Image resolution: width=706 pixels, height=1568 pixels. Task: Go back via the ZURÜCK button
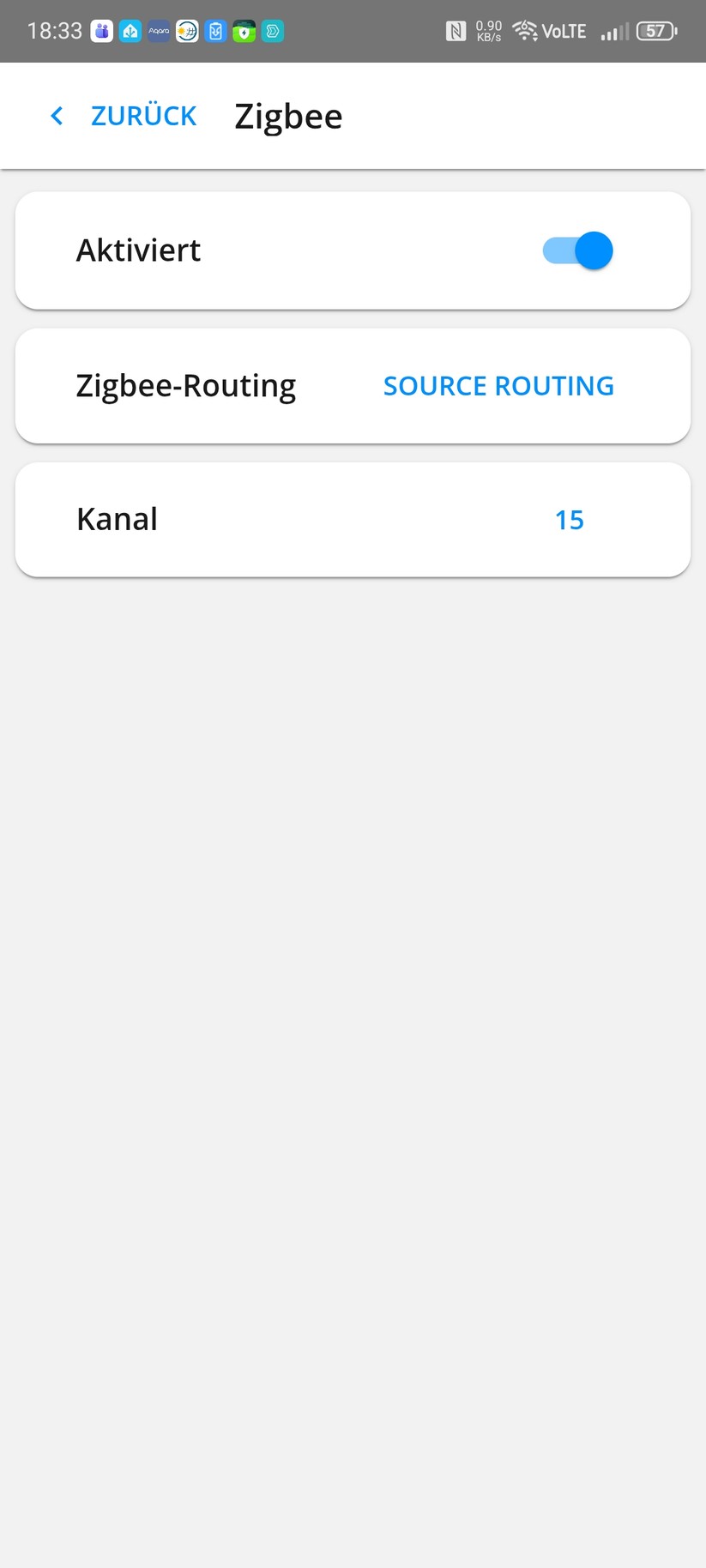pyautogui.click(x=124, y=116)
